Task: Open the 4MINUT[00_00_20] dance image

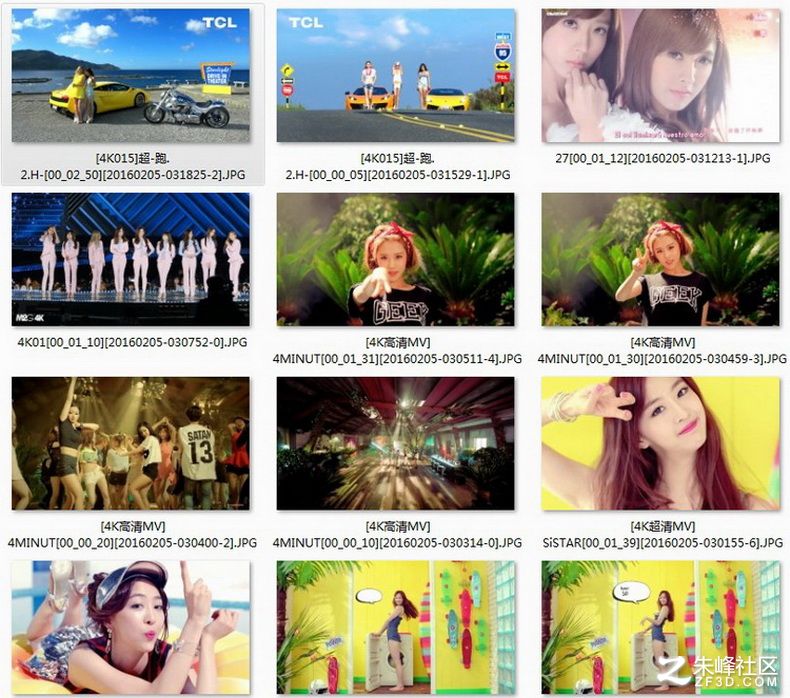Action: point(132,443)
